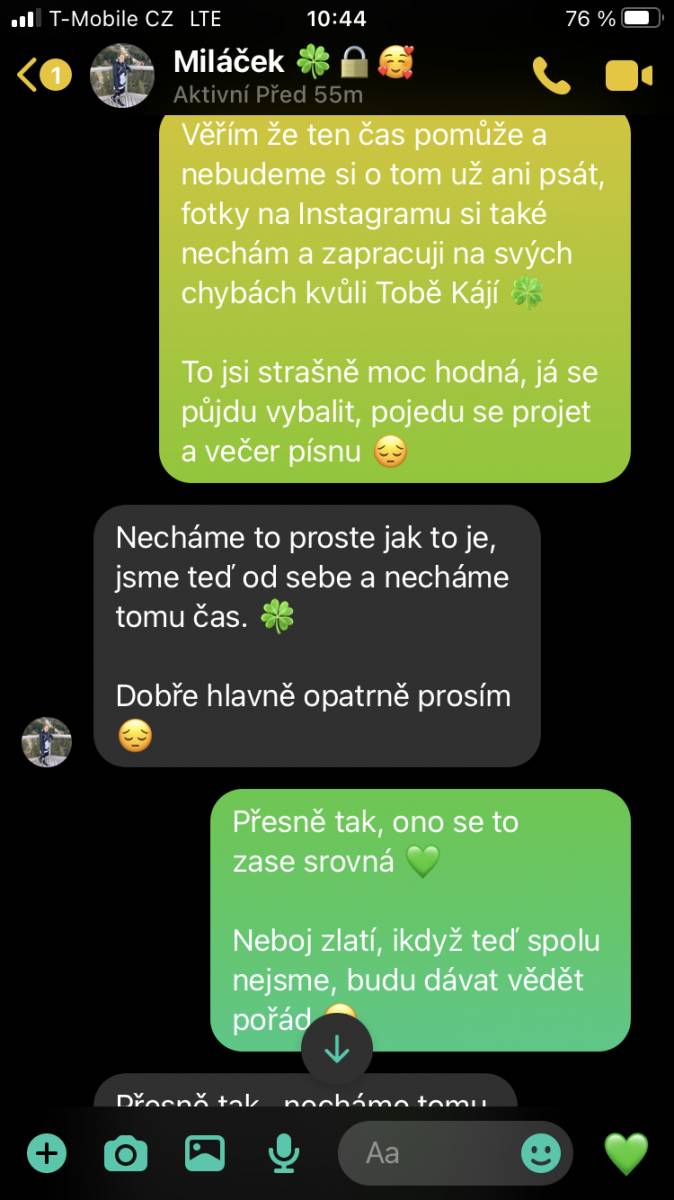Jump to the latest message with the down arrow
The image size is (674, 1200).
[337, 1049]
